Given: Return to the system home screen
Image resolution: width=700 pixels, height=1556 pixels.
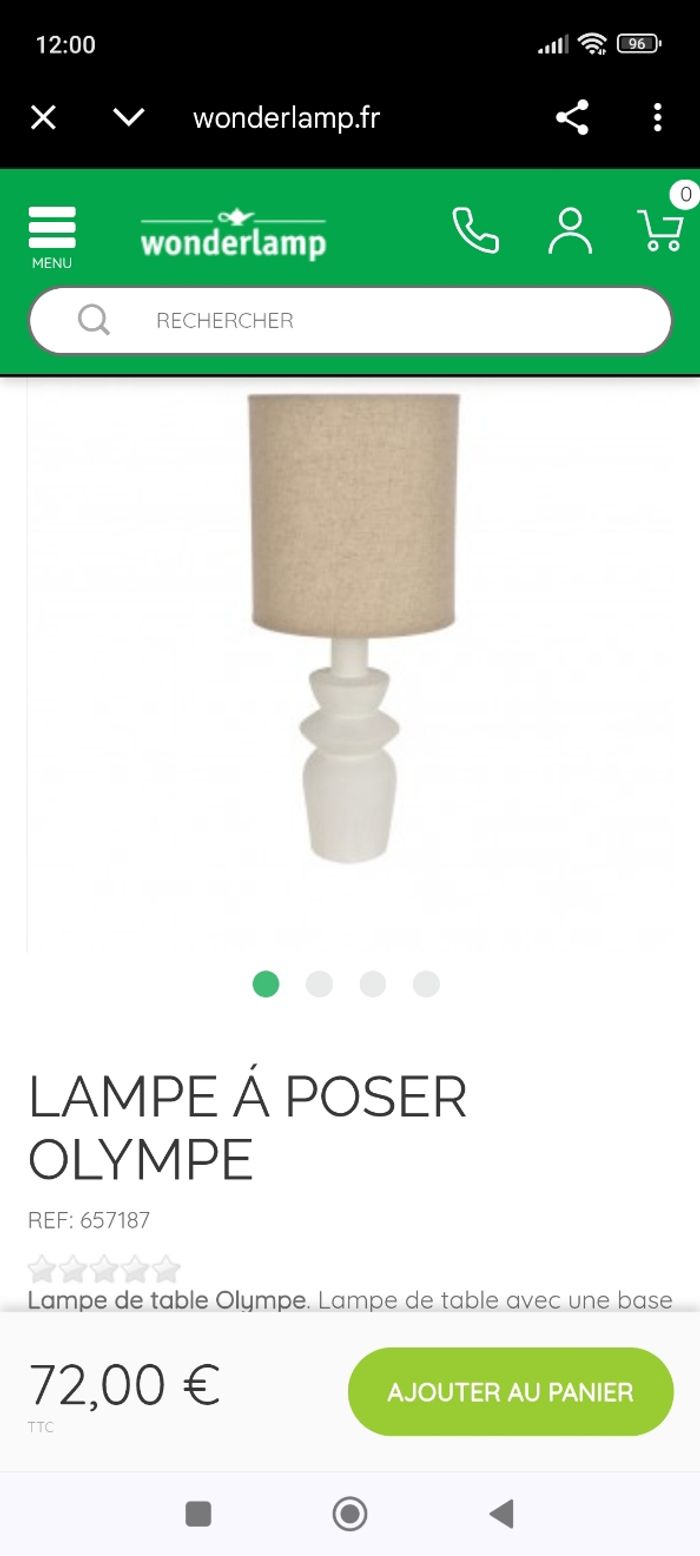Looking at the screenshot, I should coord(350,1514).
